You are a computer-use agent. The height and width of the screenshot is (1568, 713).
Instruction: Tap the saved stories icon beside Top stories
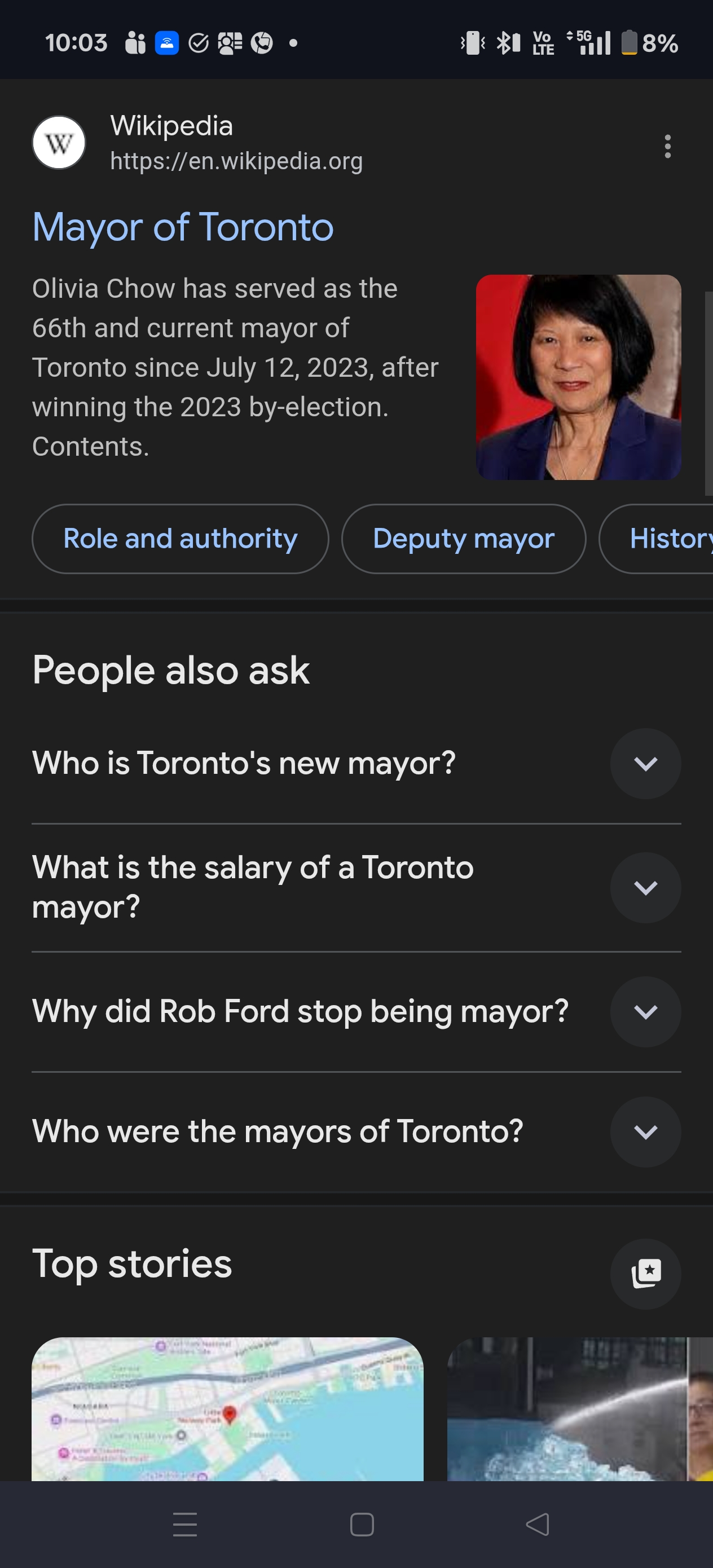point(645,1274)
